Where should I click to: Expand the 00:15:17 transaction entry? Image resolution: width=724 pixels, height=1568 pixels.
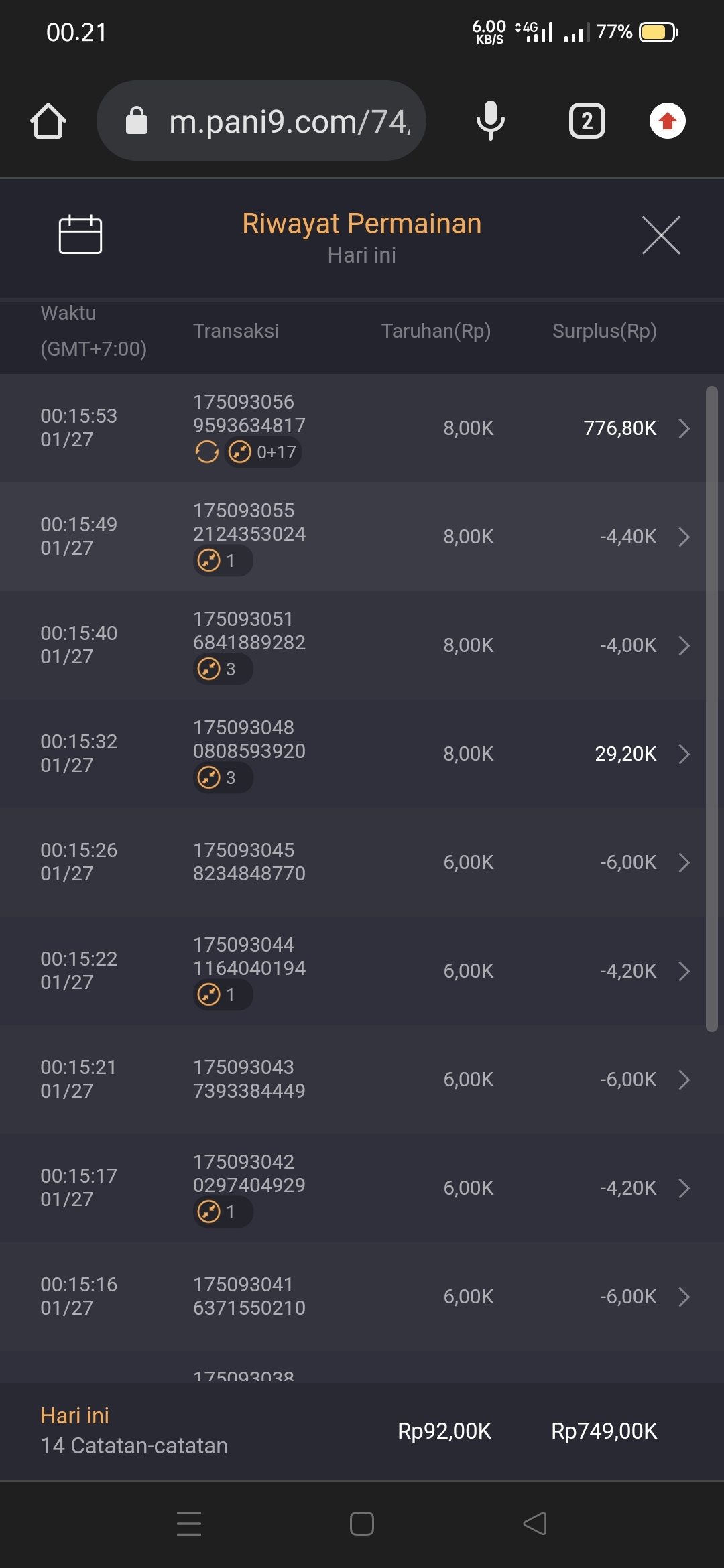pyautogui.click(x=683, y=1188)
